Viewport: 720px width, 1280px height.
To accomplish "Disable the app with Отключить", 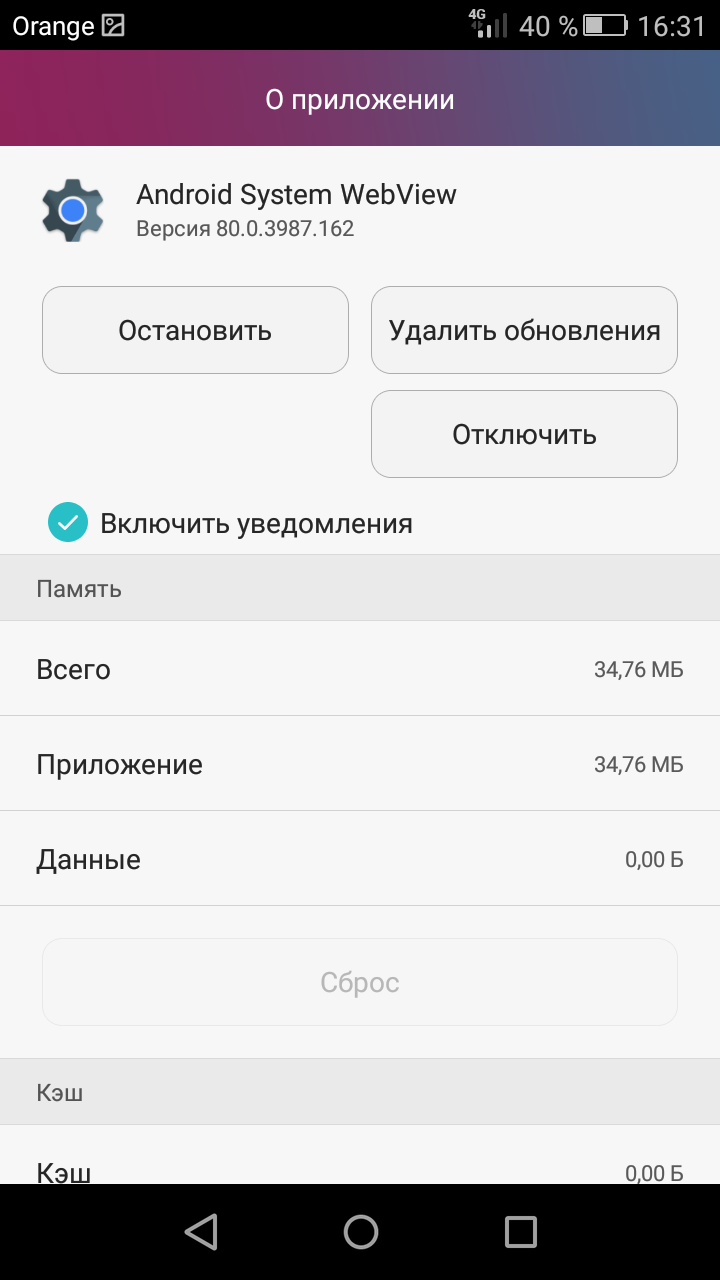I will click(524, 434).
